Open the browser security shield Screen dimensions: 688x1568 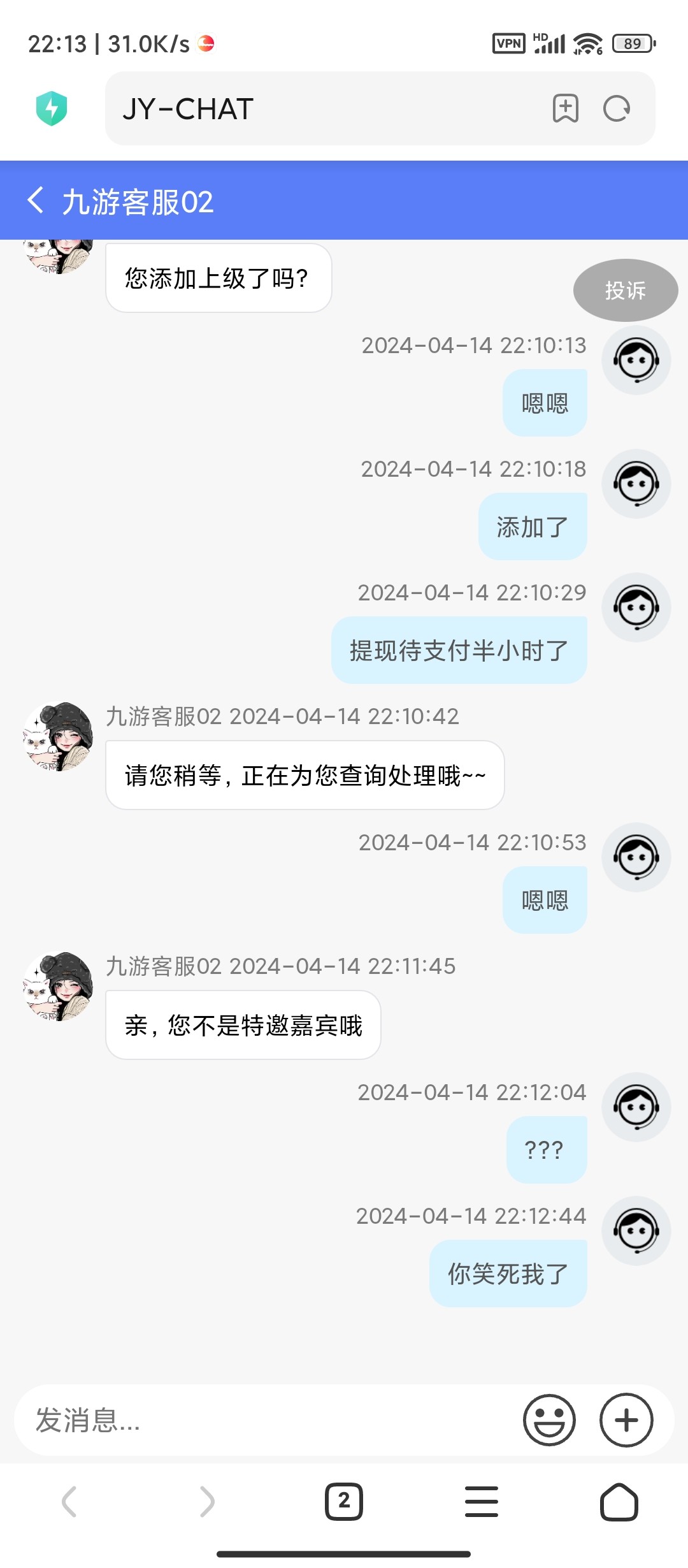[x=52, y=108]
